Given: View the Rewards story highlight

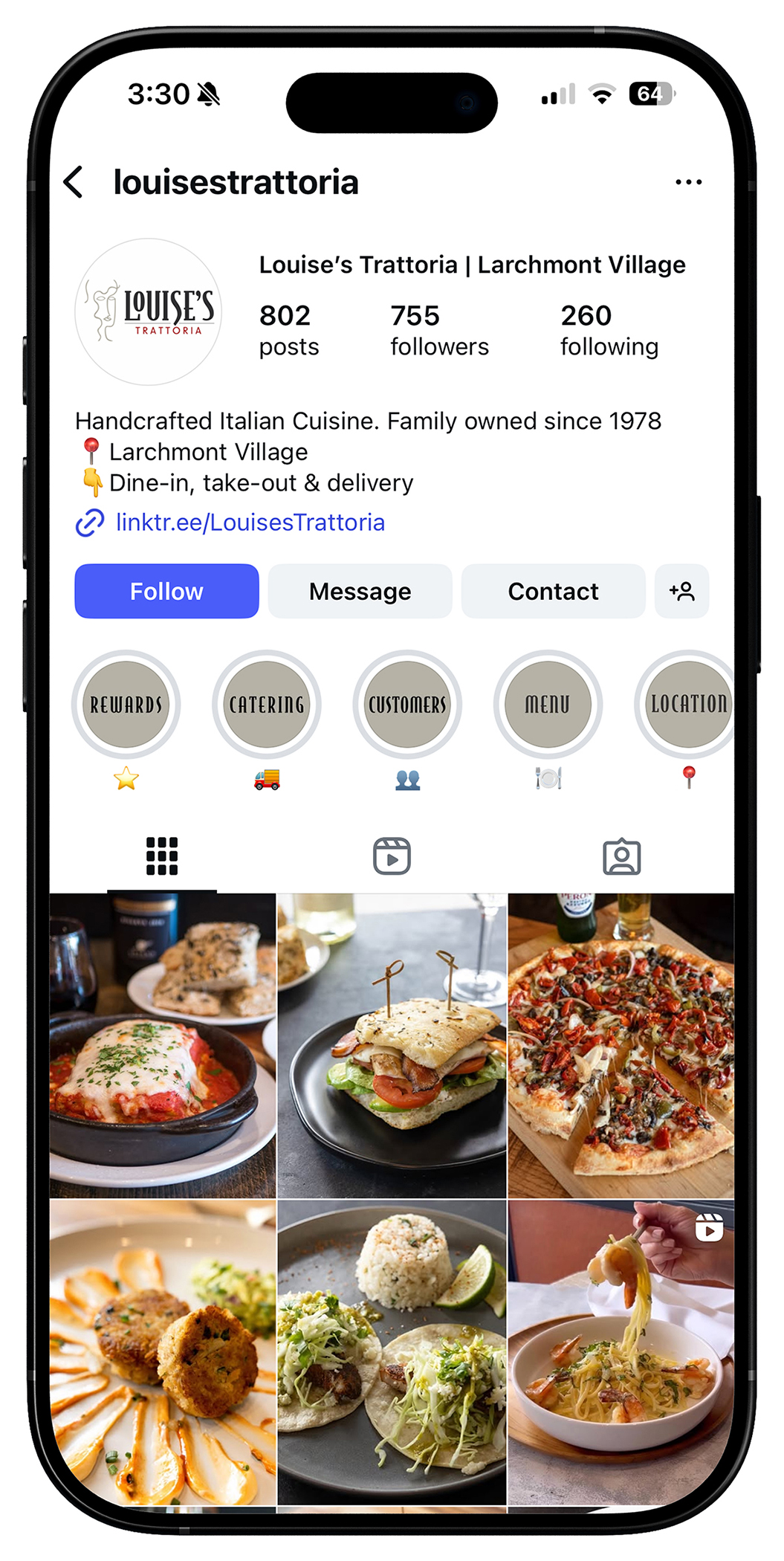Looking at the screenshot, I should (126, 704).
